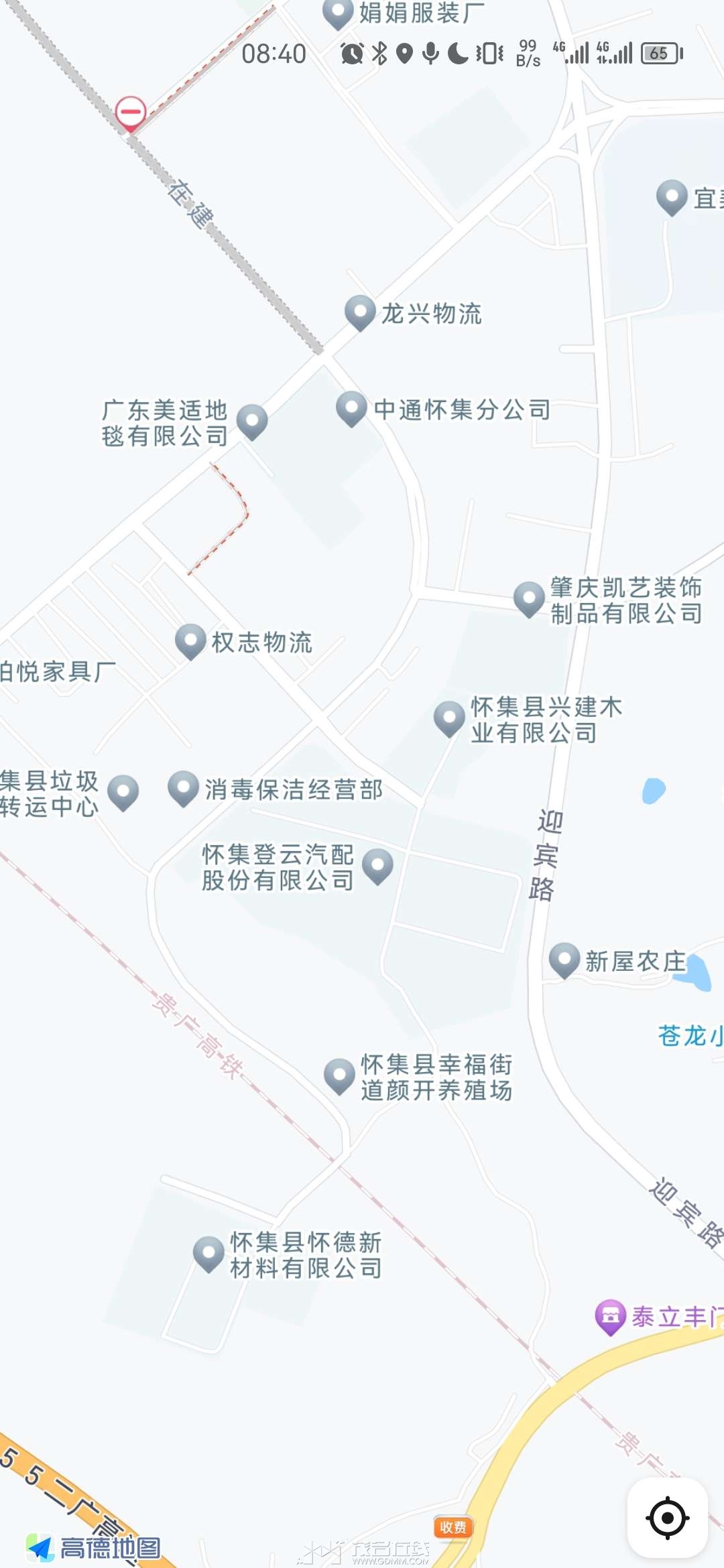Tap the red road closure sign
The image size is (724, 1568).
[131, 113]
